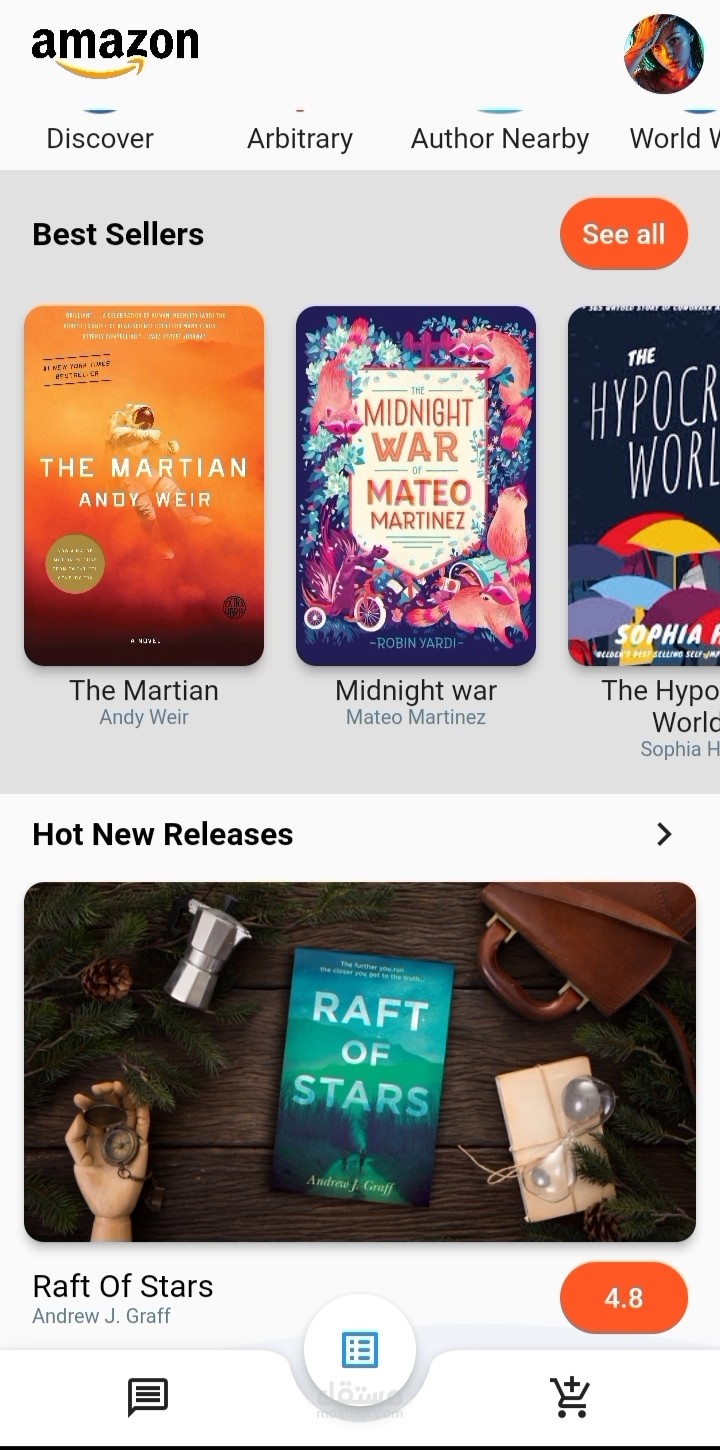
Task: Open the profile avatar
Action: coord(664,54)
